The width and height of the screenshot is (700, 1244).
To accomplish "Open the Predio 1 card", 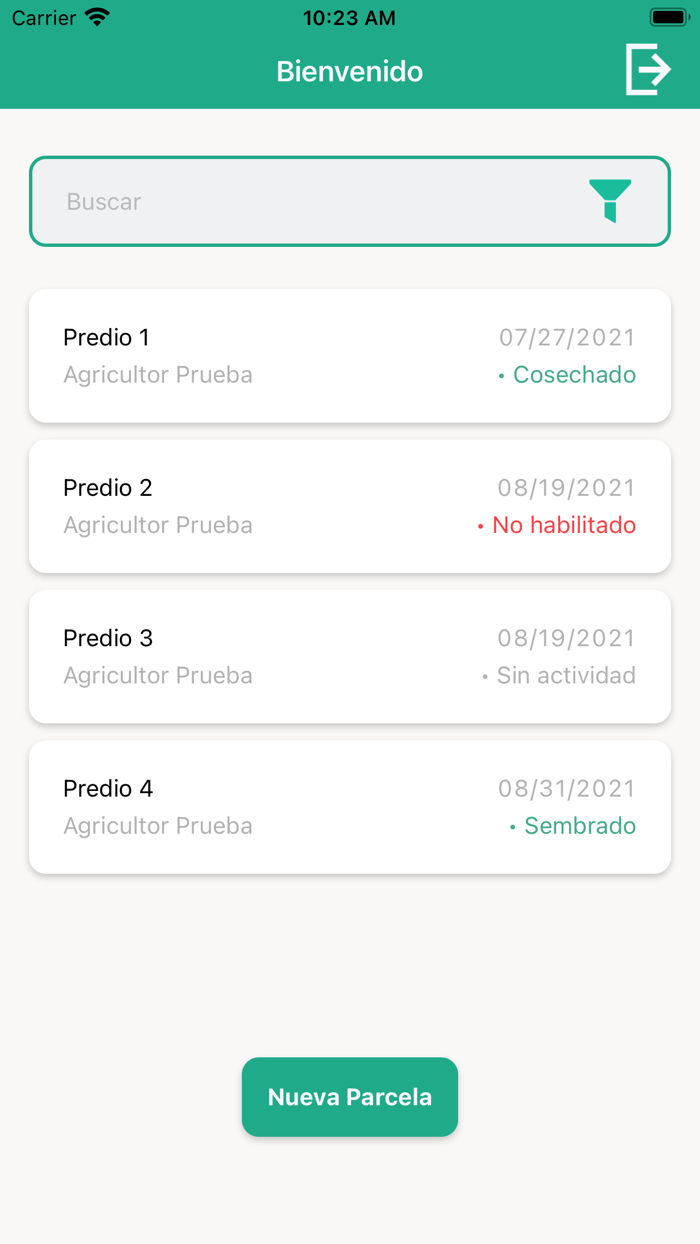I will pos(349,356).
